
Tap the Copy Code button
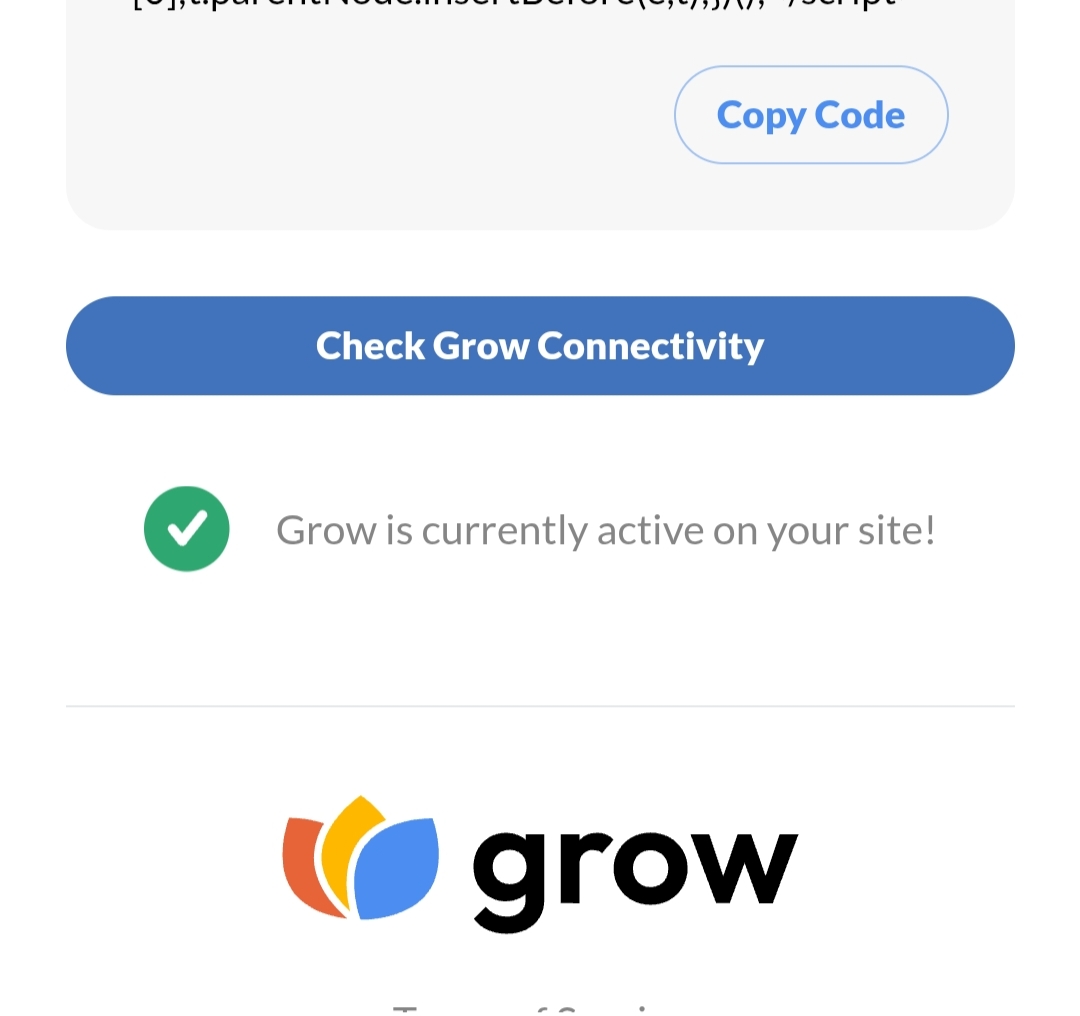tap(811, 115)
